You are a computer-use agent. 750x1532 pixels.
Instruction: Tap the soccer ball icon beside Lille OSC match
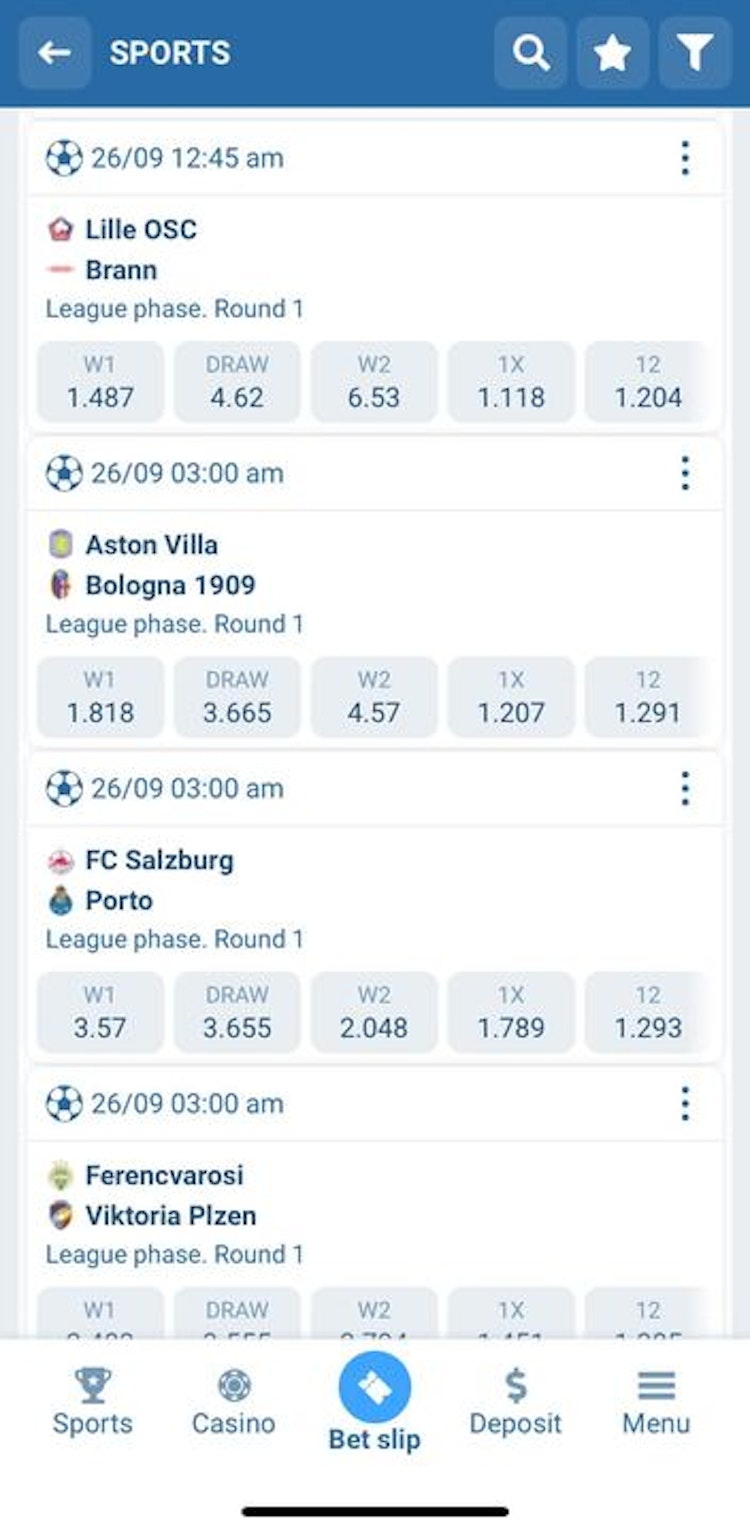tap(64, 157)
